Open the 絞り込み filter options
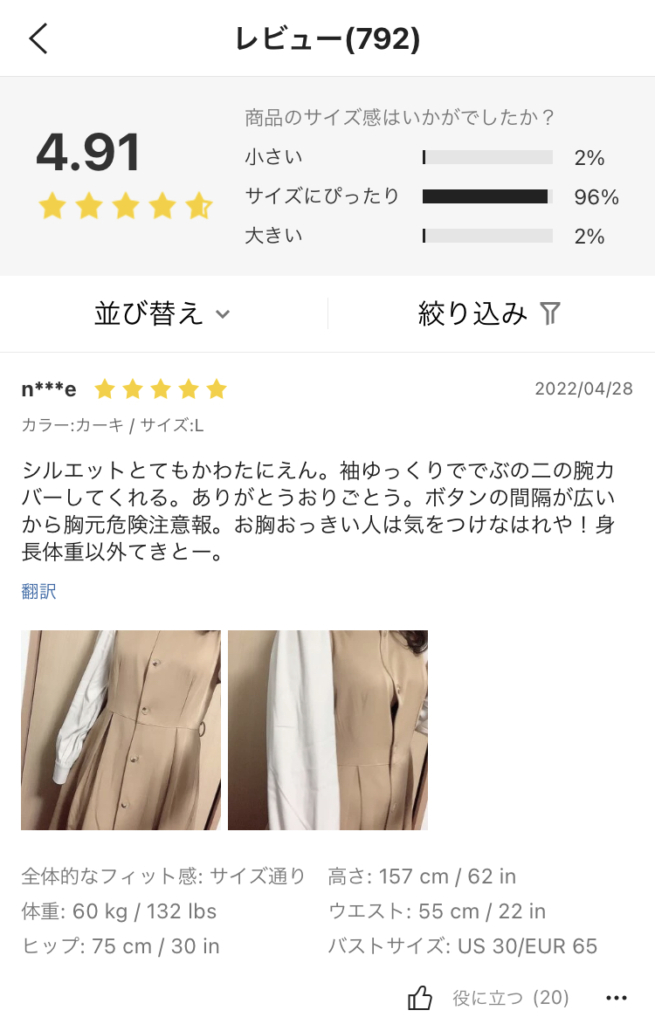Screen dimensions: 655x1024 490,314
